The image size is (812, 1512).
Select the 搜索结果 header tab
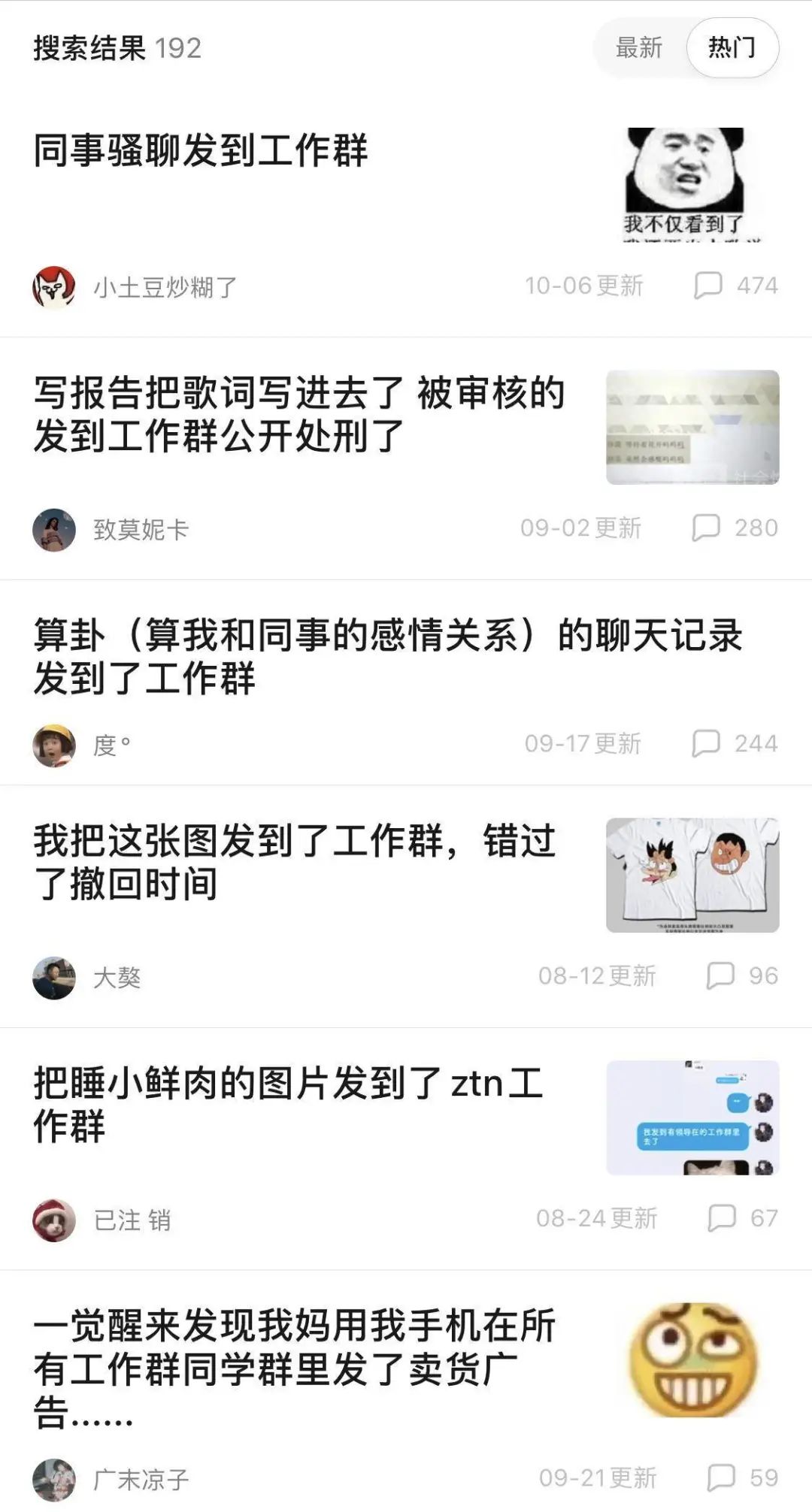click(90, 47)
